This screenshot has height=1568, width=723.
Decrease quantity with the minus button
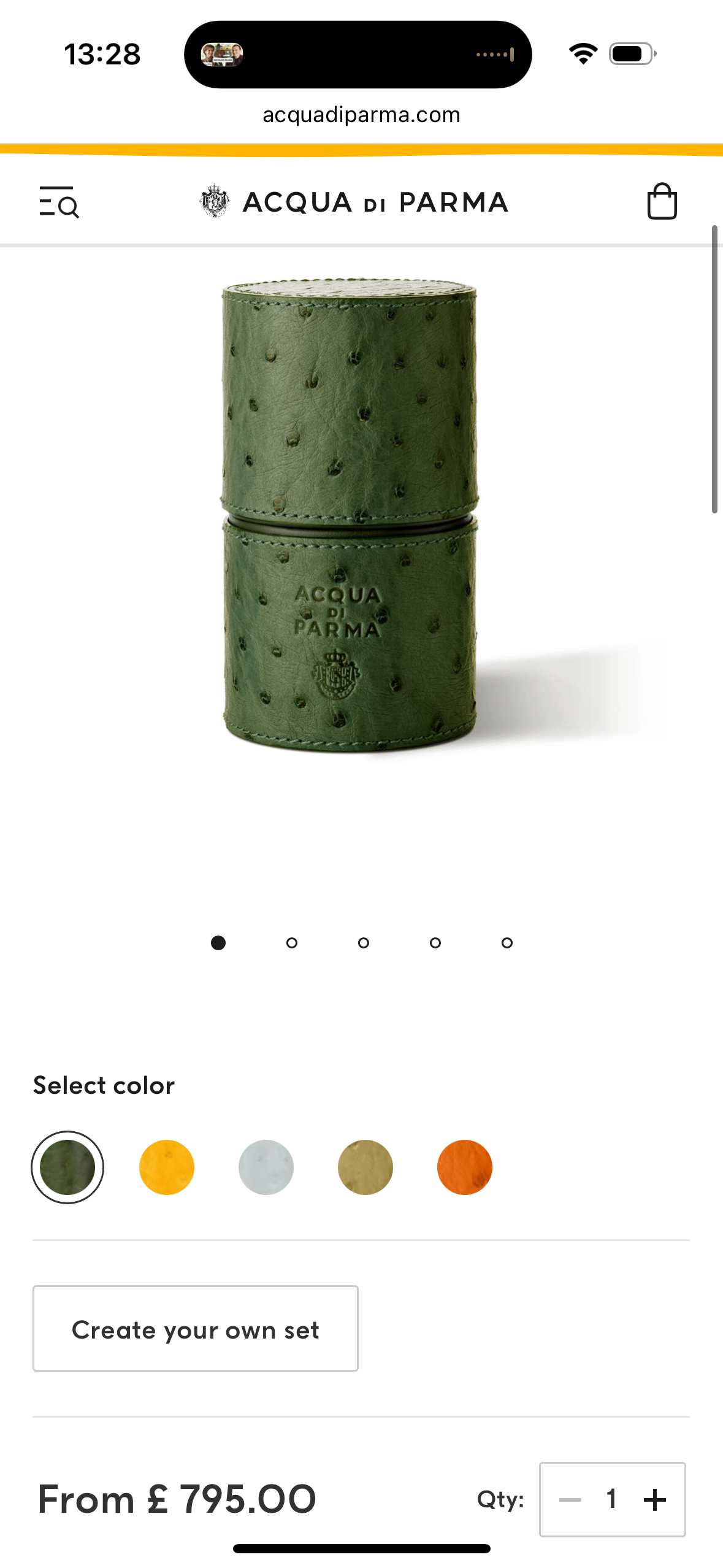click(570, 1499)
